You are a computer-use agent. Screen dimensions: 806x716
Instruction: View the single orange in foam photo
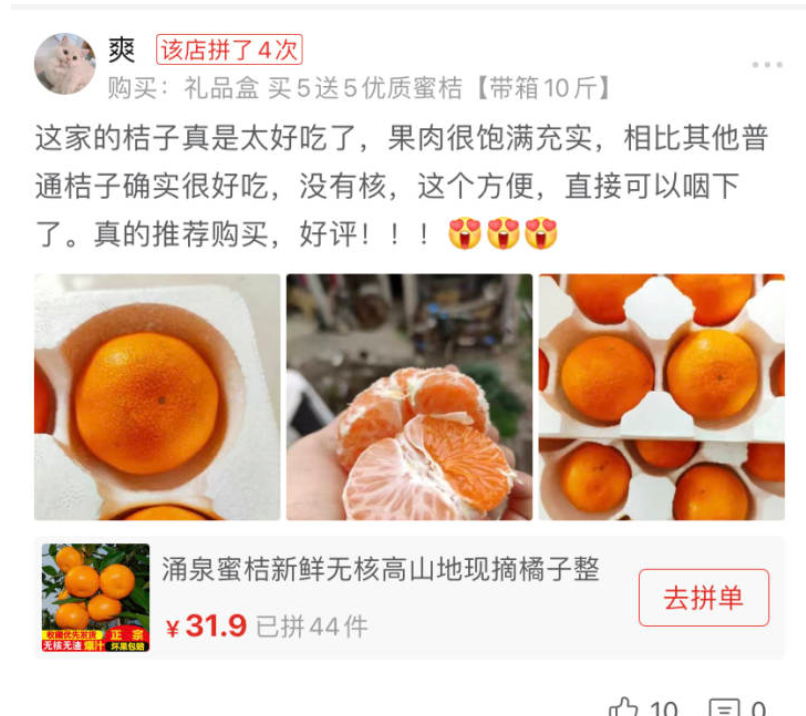pyautogui.click(x=157, y=397)
